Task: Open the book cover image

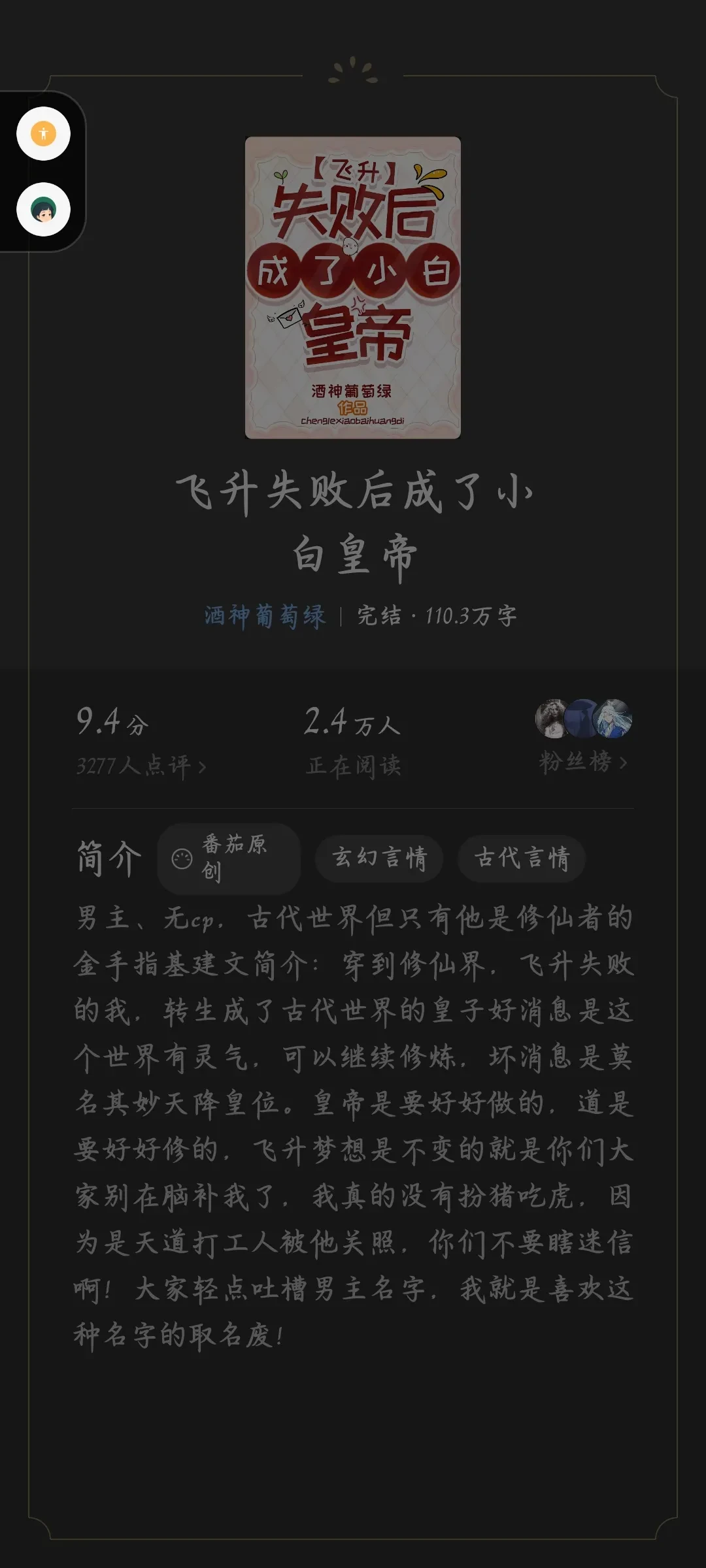Action: (353, 287)
